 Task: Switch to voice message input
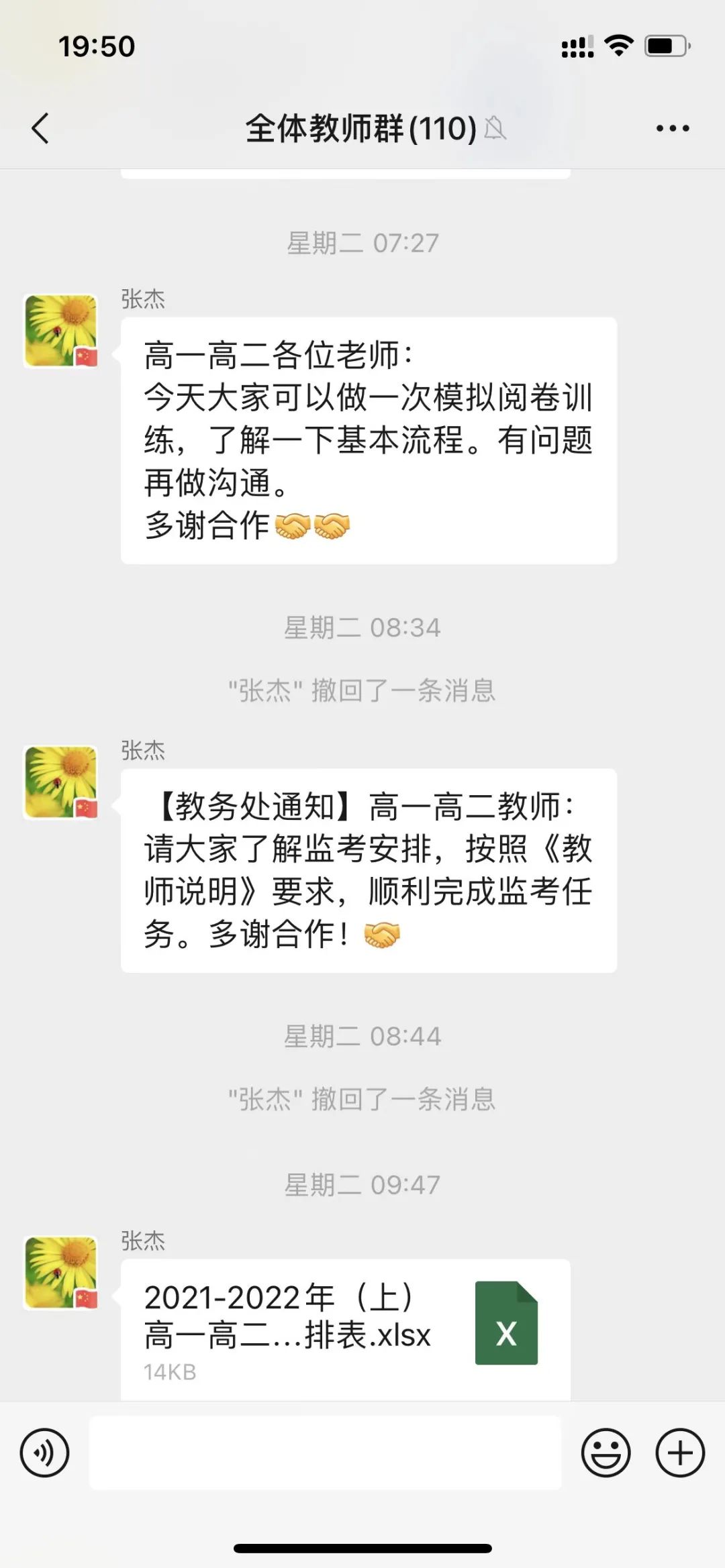(44, 1453)
